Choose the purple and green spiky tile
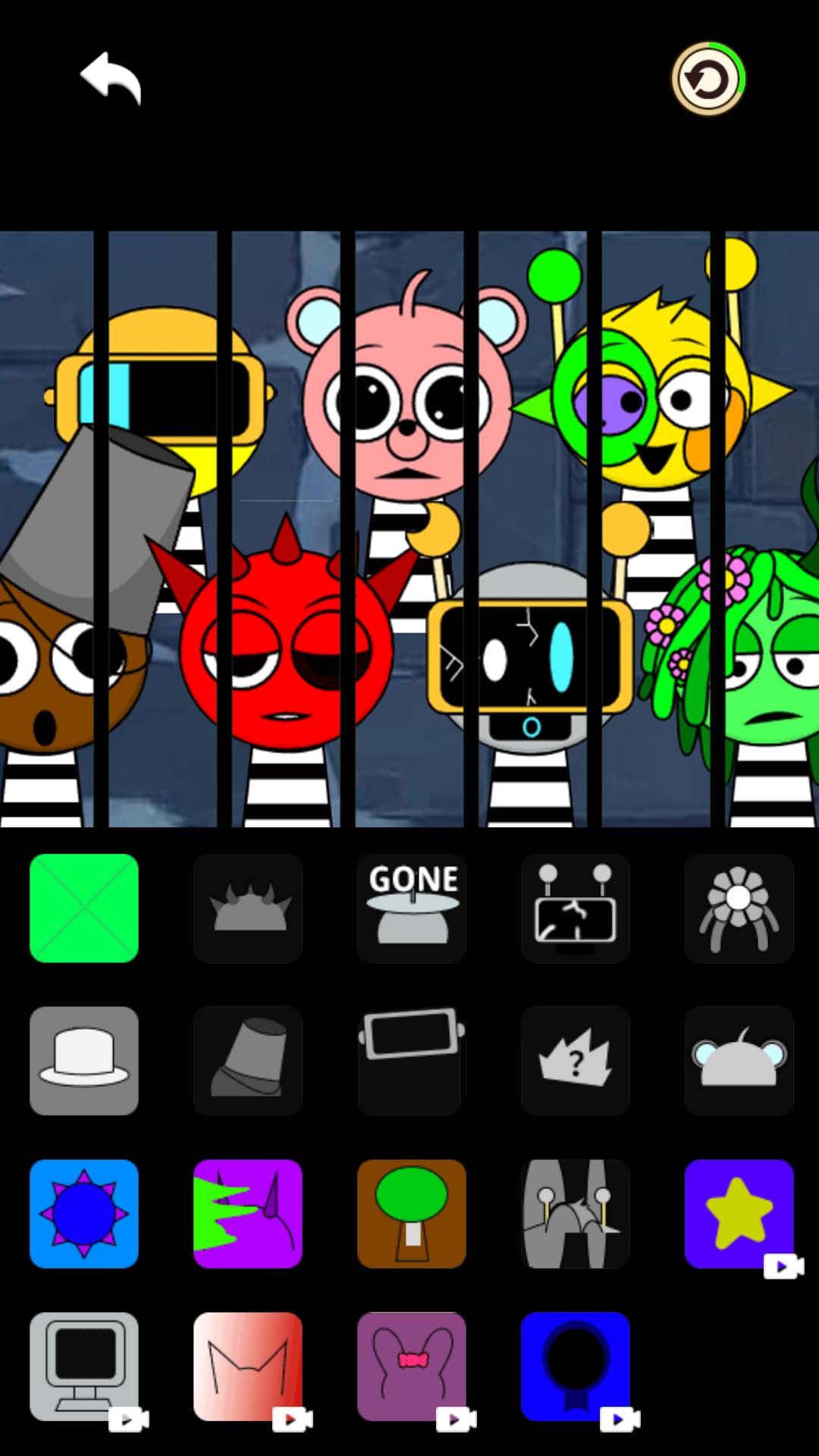The height and width of the screenshot is (1456, 819). (x=248, y=1213)
